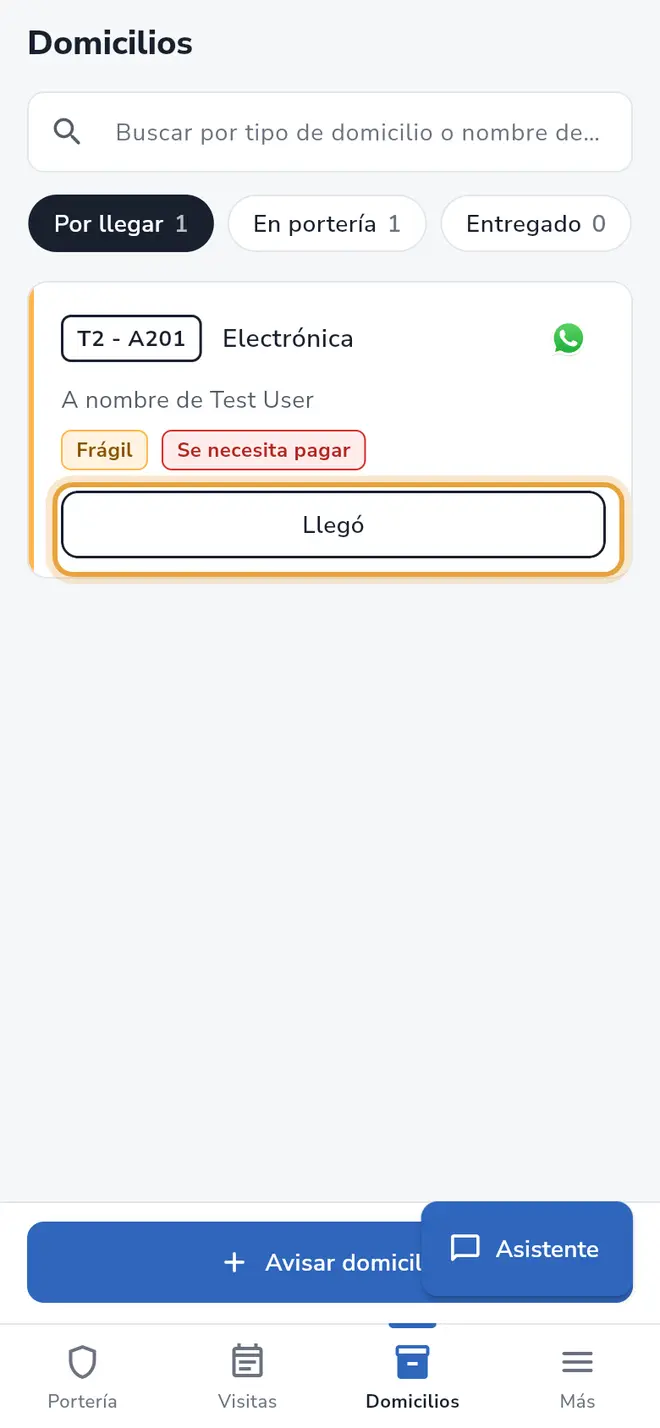
Task: Select the Domicilios bottom tab
Action: tap(412, 1377)
